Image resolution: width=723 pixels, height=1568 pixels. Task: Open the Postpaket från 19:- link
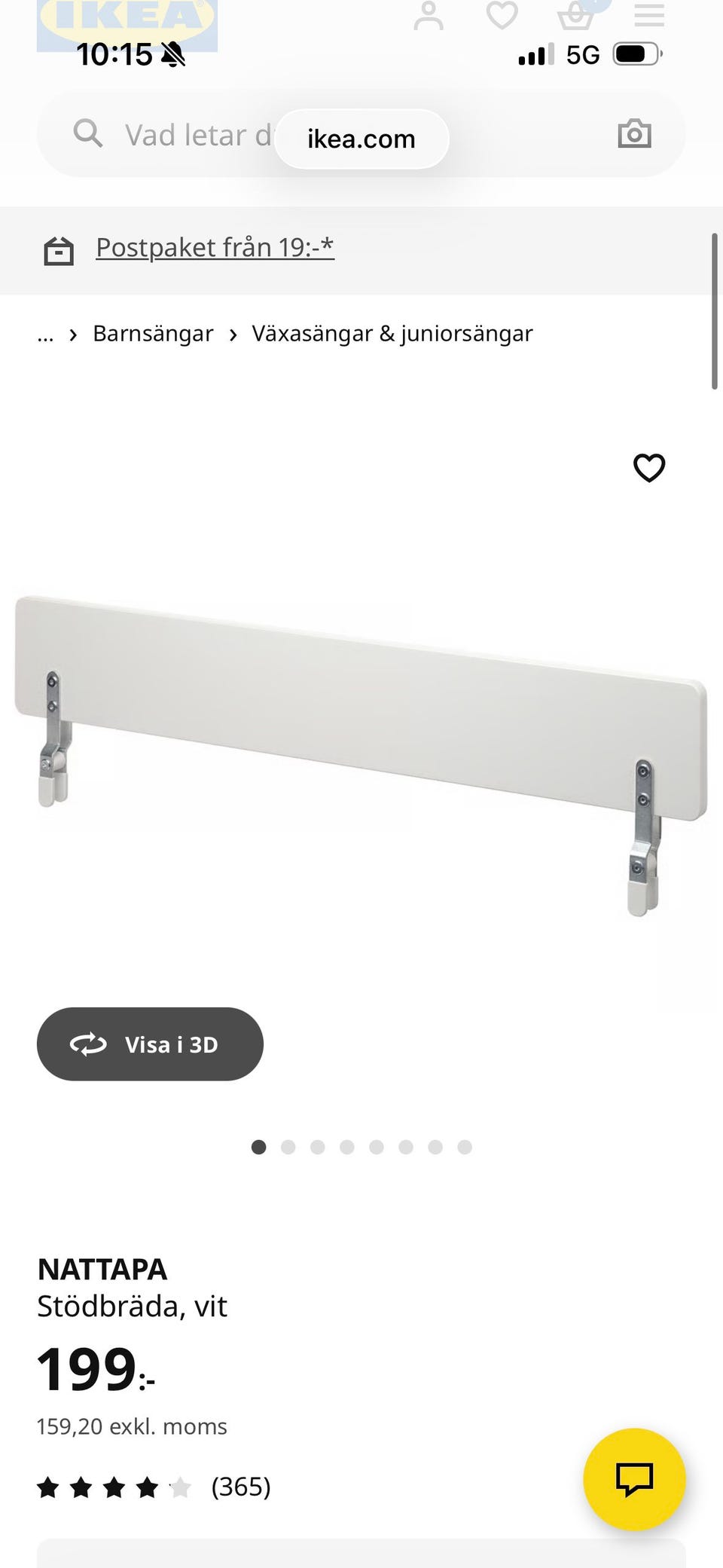pyautogui.click(x=215, y=247)
